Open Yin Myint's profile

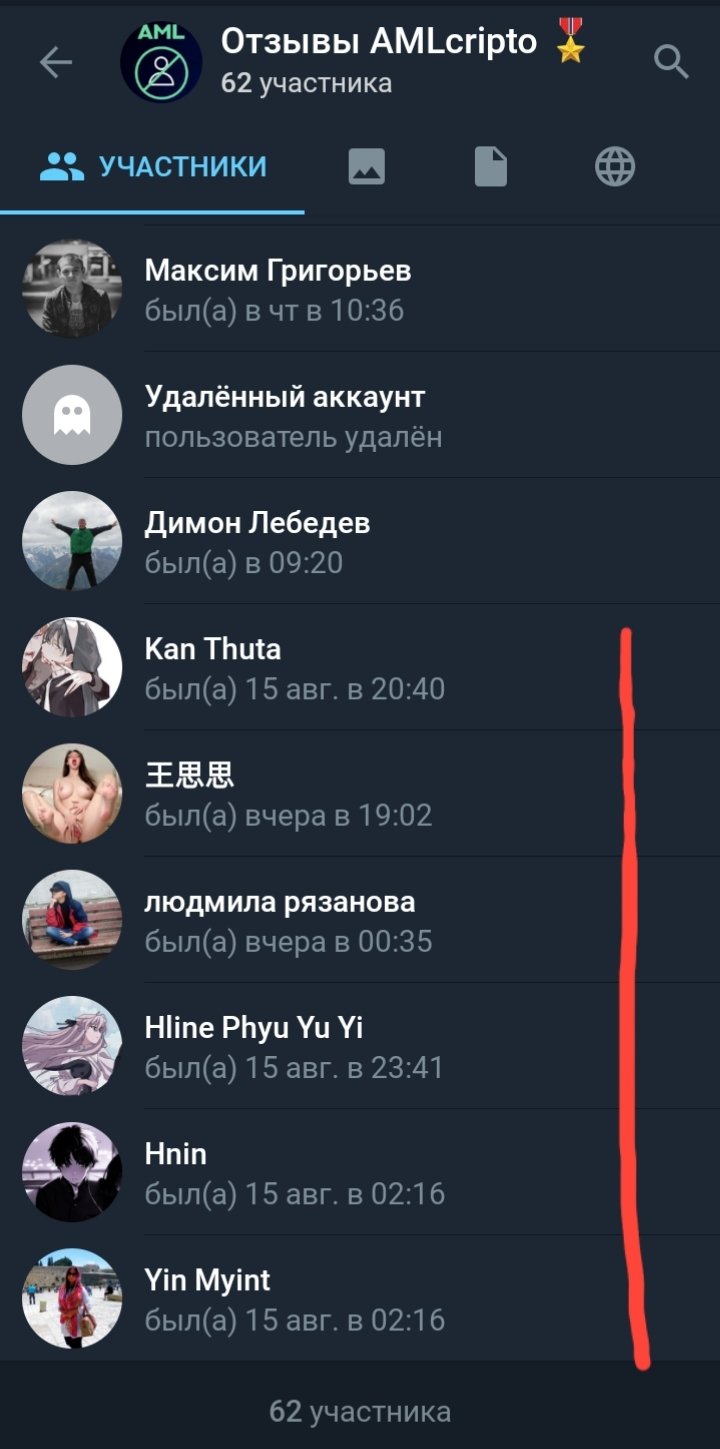[x=208, y=1297]
